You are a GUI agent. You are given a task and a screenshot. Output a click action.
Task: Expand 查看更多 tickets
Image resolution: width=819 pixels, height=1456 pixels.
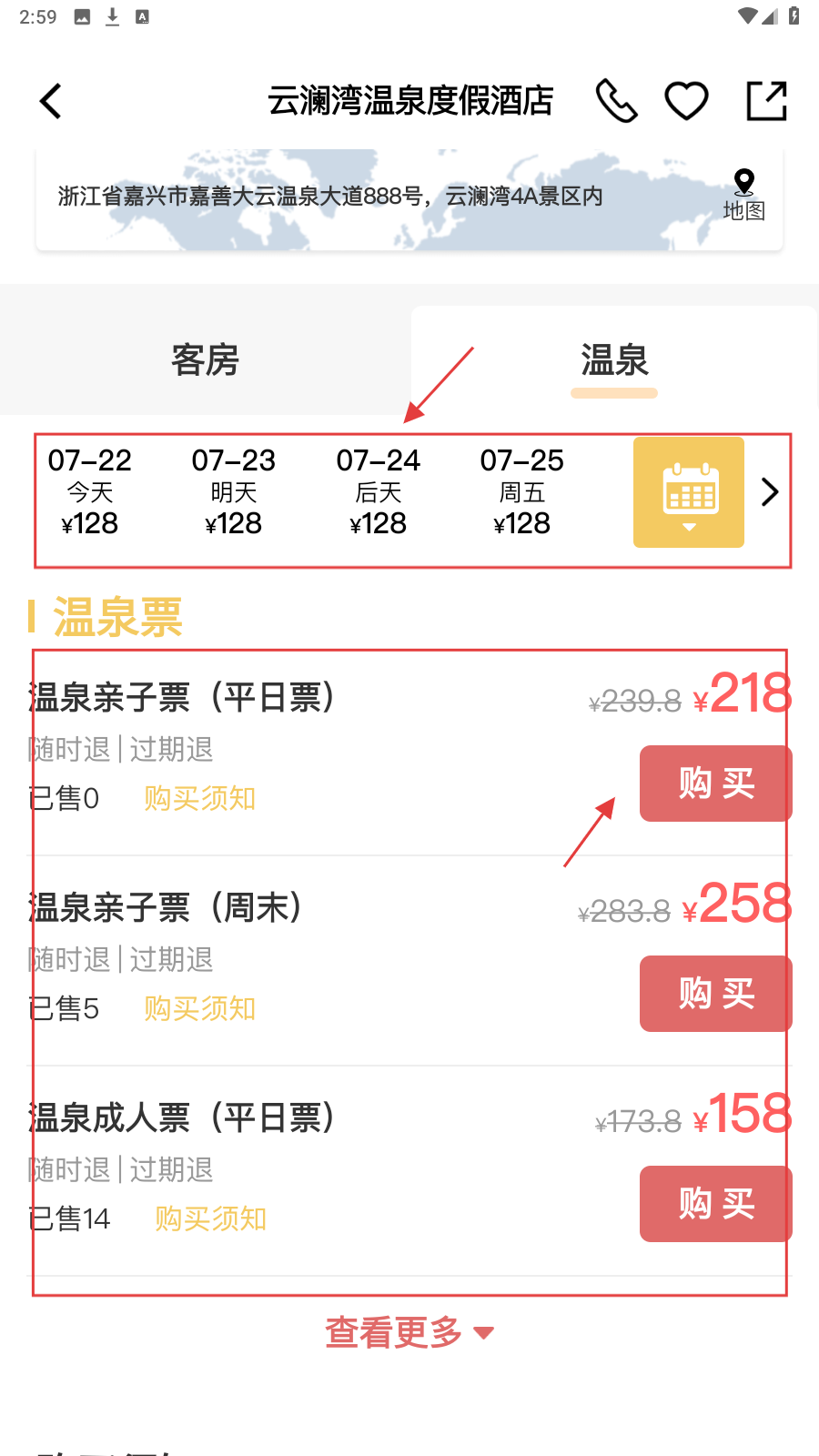click(409, 1332)
